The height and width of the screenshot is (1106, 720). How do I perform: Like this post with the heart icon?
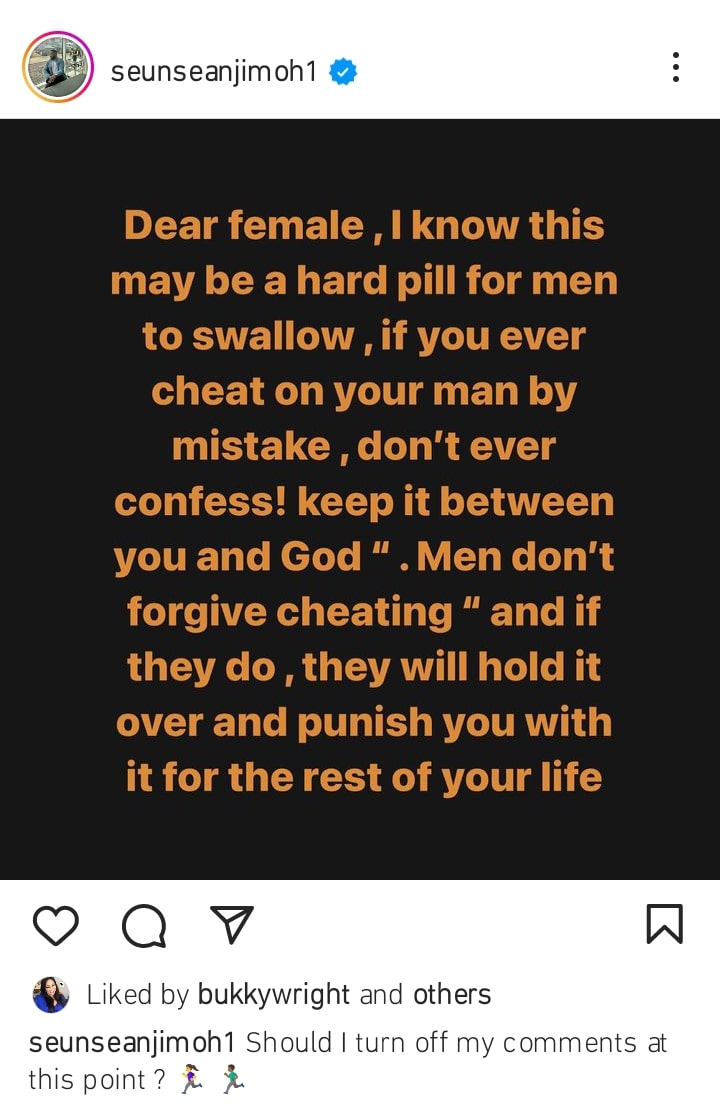(x=56, y=925)
